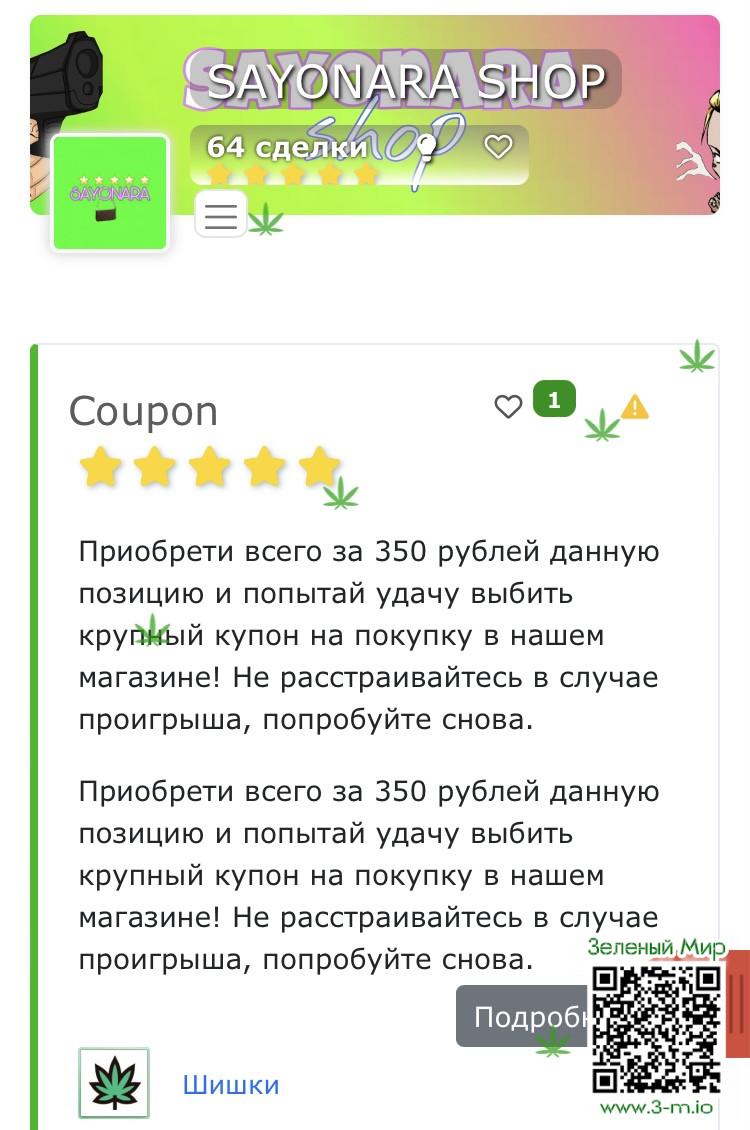Report the Coupon listing via the warning triangle
750x1130 pixels.
coord(635,407)
